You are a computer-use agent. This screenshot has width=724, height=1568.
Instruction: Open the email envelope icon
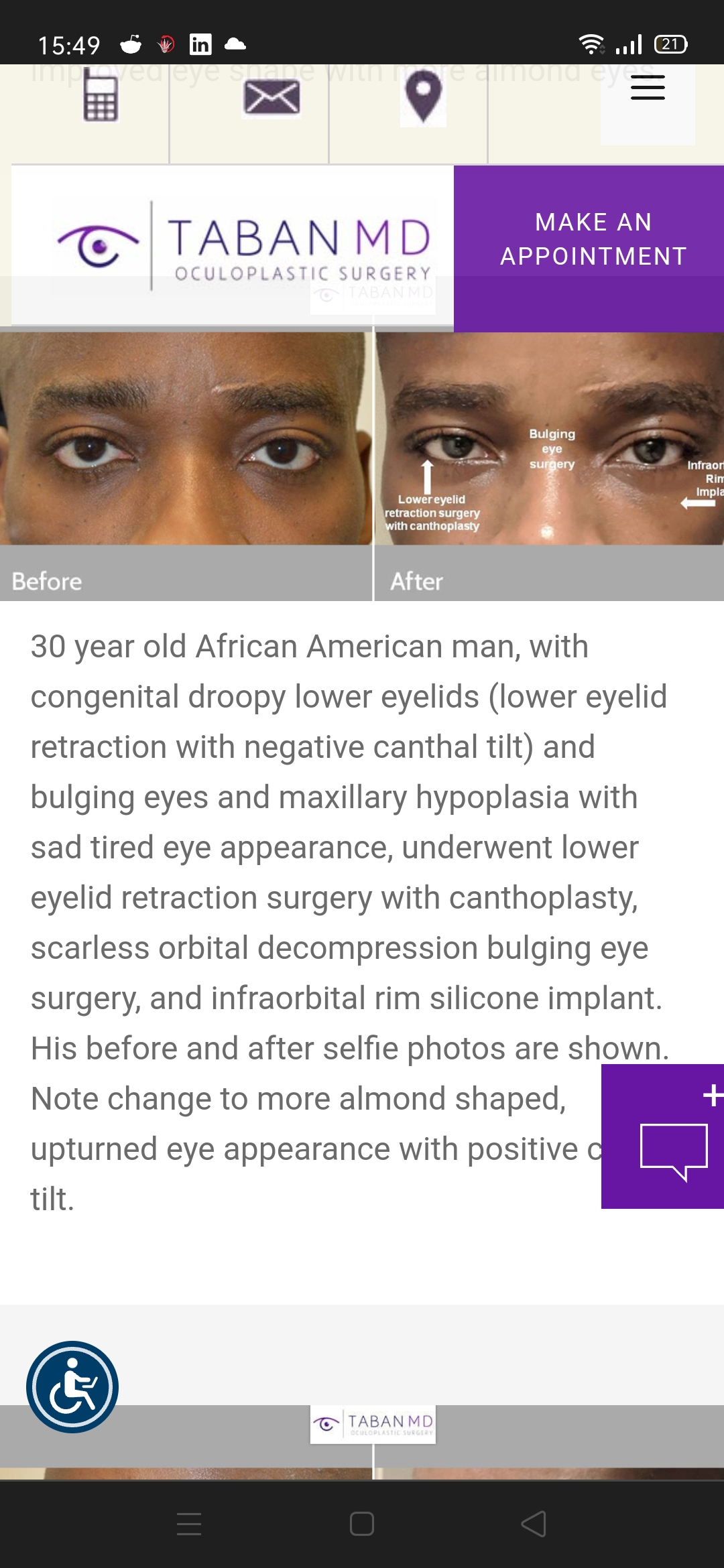point(271,98)
